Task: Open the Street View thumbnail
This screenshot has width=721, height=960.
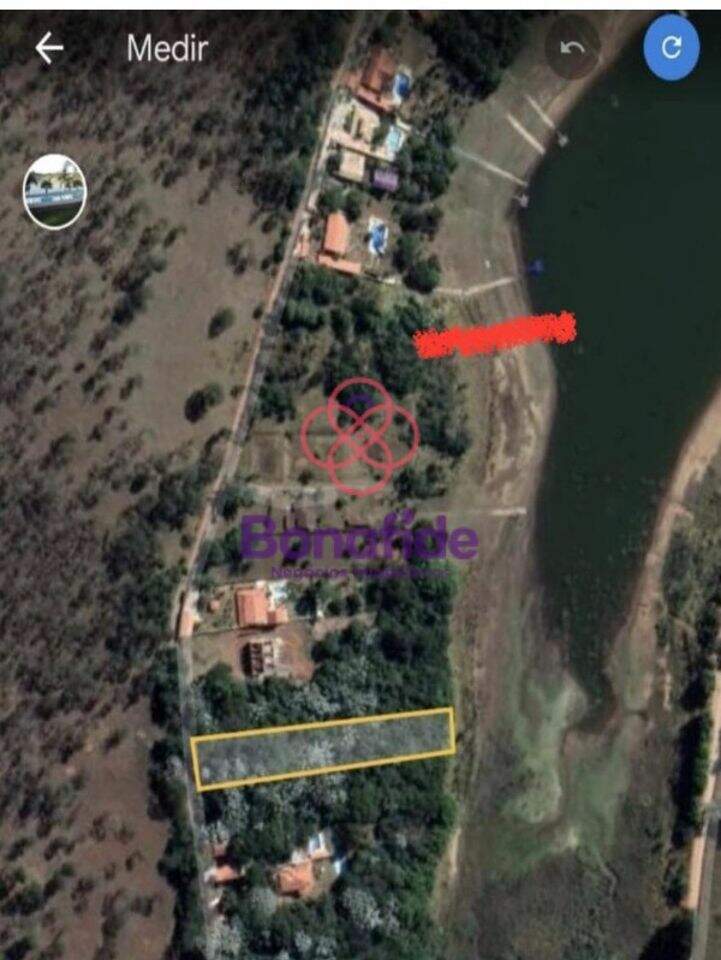Action: [55, 192]
